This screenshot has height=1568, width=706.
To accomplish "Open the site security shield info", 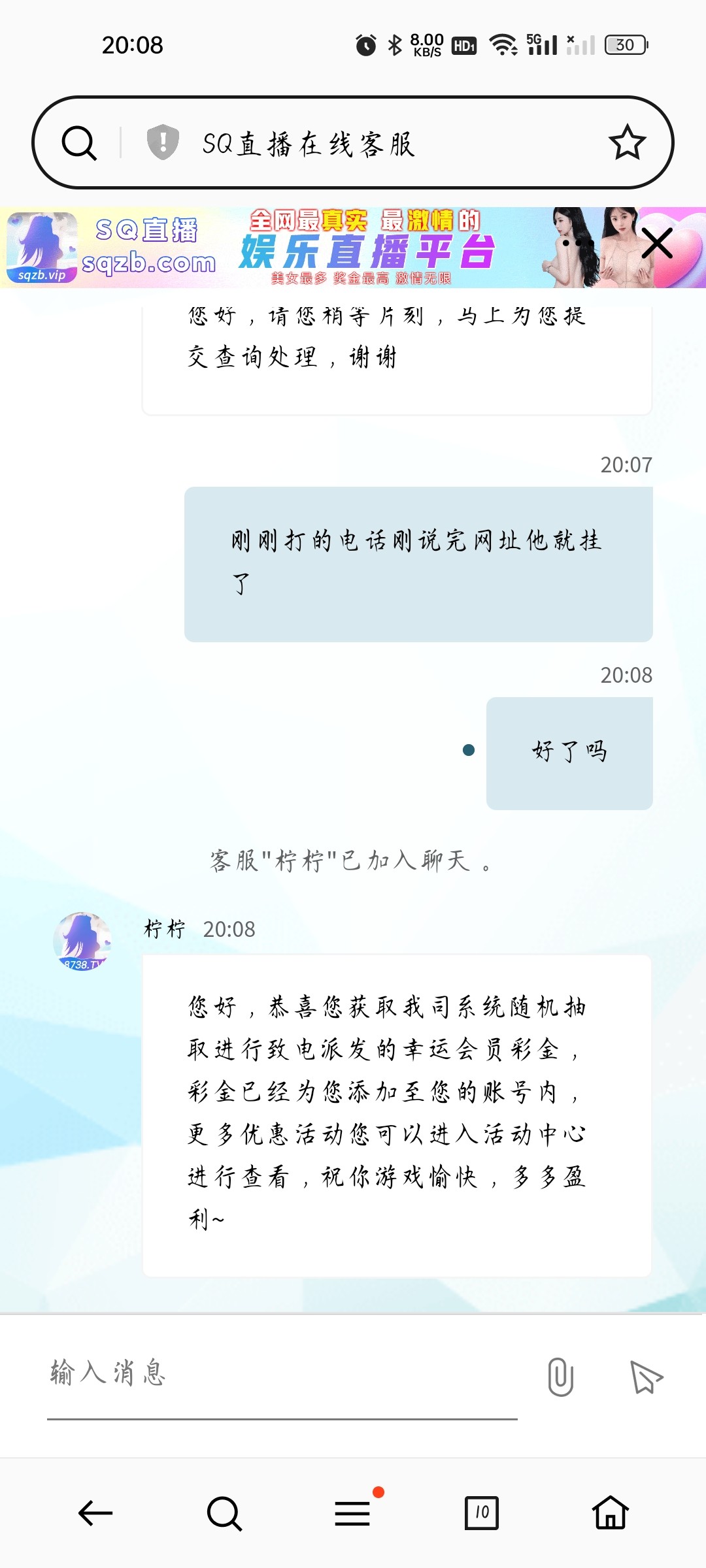I will [x=163, y=142].
